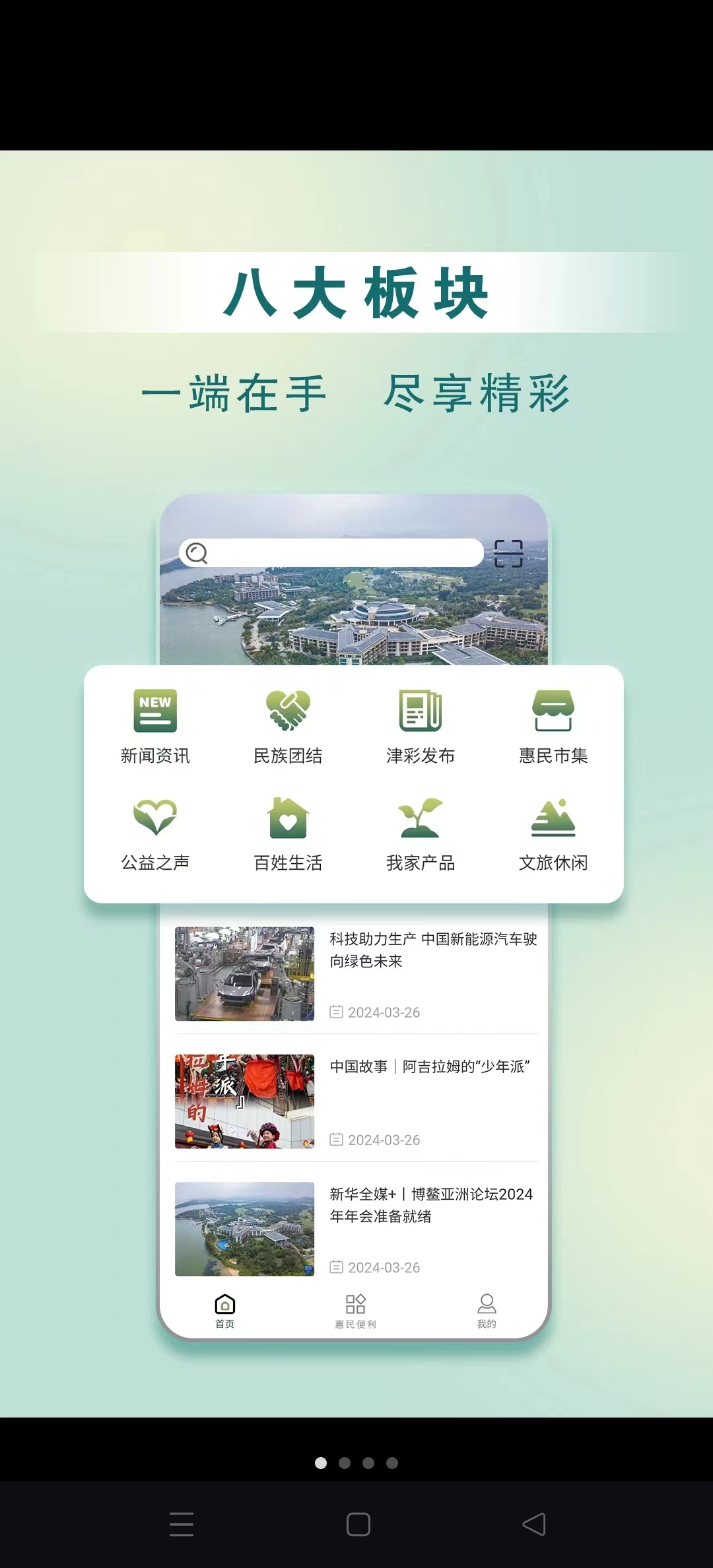Go back with the system back button
This screenshot has height=1568, width=713.
pyautogui.click(x=533, y=1524)
